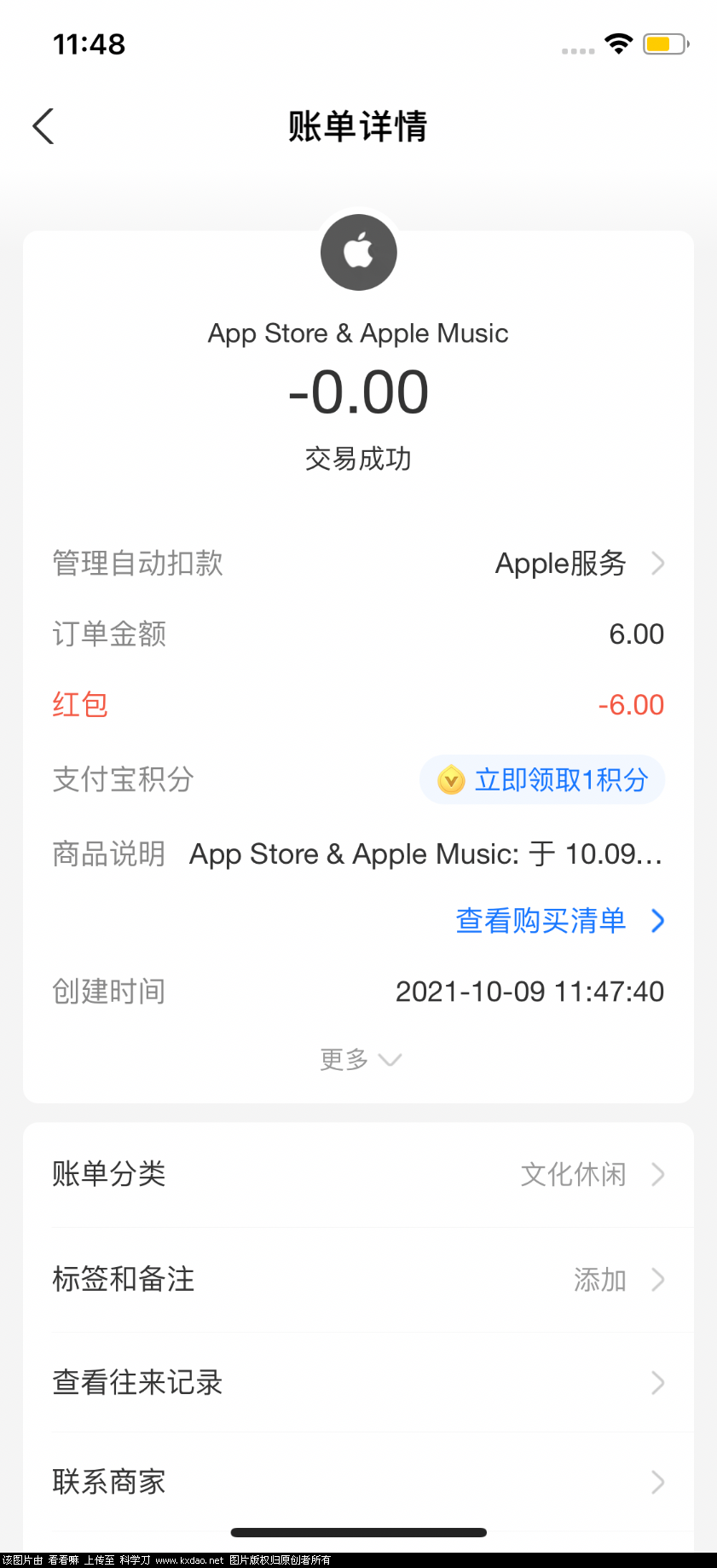Open 管理自动扣款 to manage Apple服务 subscription

pos(358,563)
